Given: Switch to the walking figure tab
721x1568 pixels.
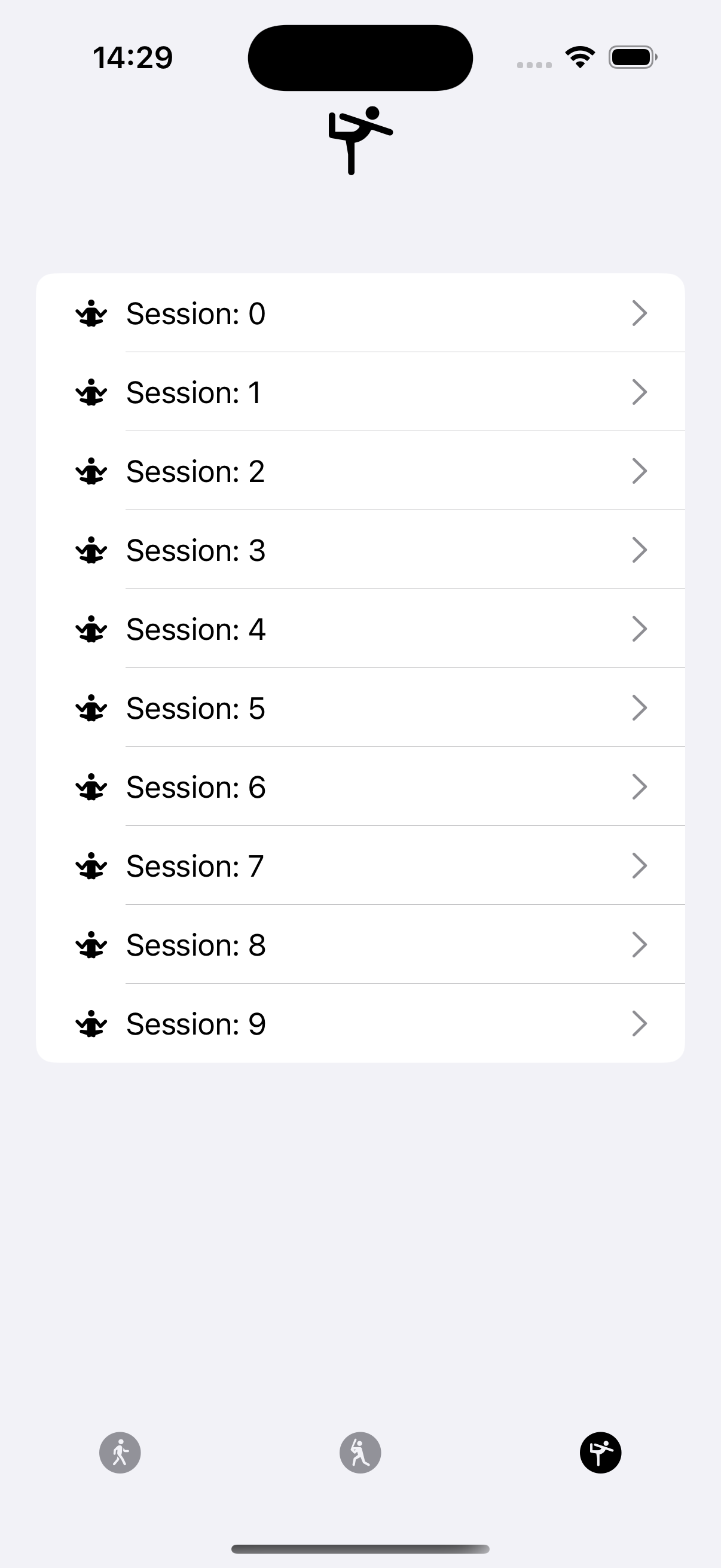Looking at the screenshot, I should pos(120,1453).
